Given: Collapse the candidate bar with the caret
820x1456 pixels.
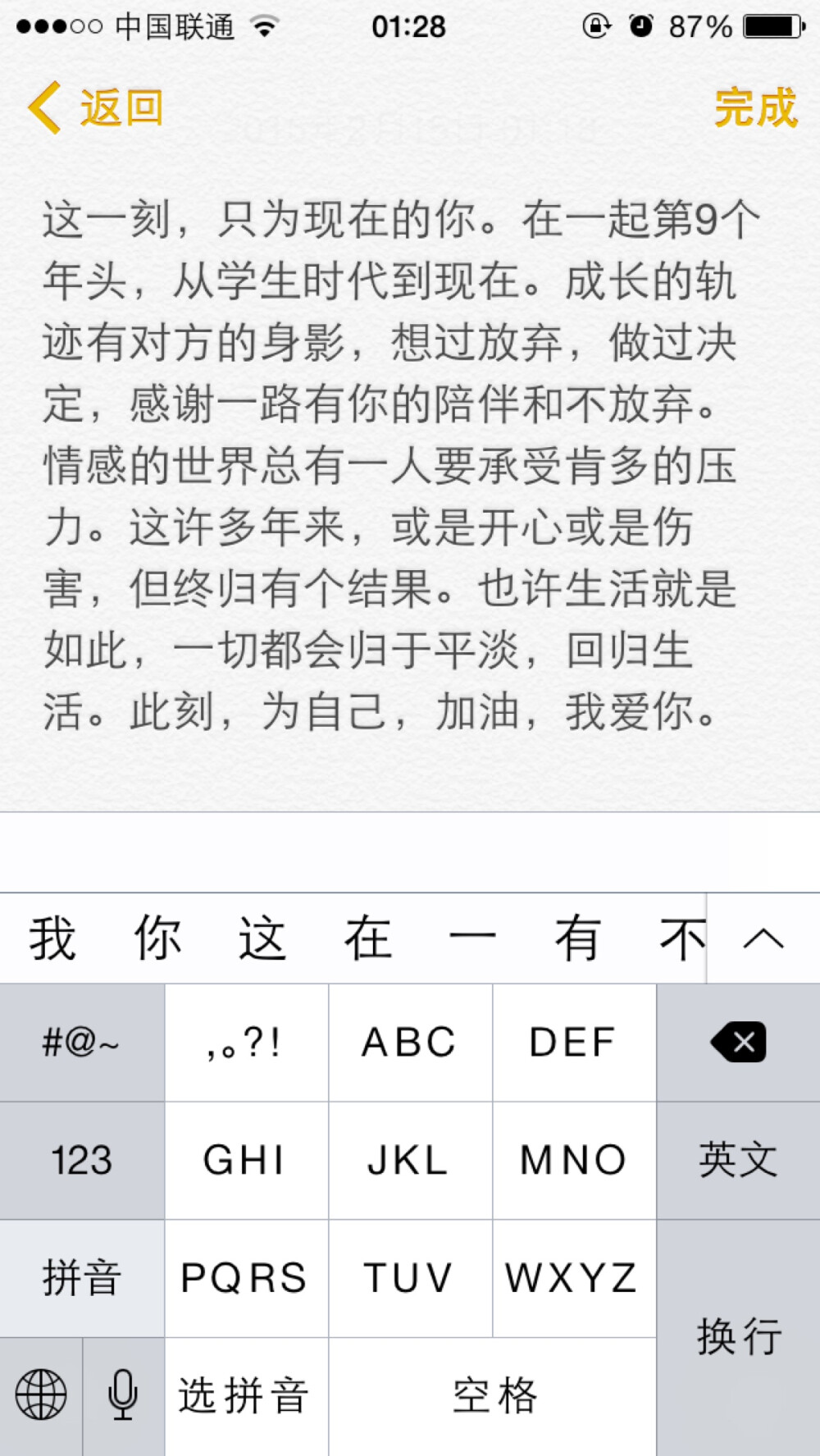Looking at the screenshot, I should click(x=763, y=936).
